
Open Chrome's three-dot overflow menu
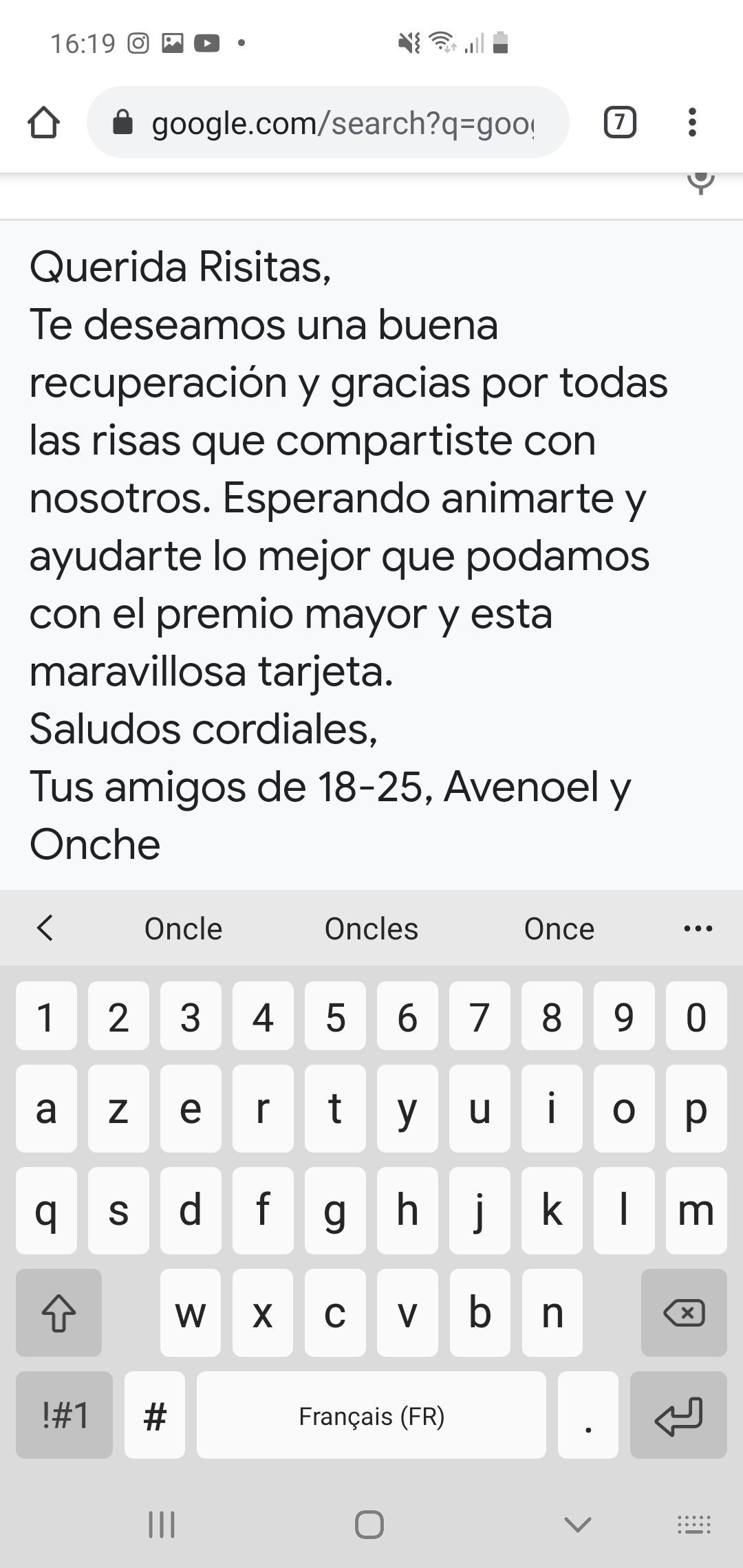pos(692,123)
